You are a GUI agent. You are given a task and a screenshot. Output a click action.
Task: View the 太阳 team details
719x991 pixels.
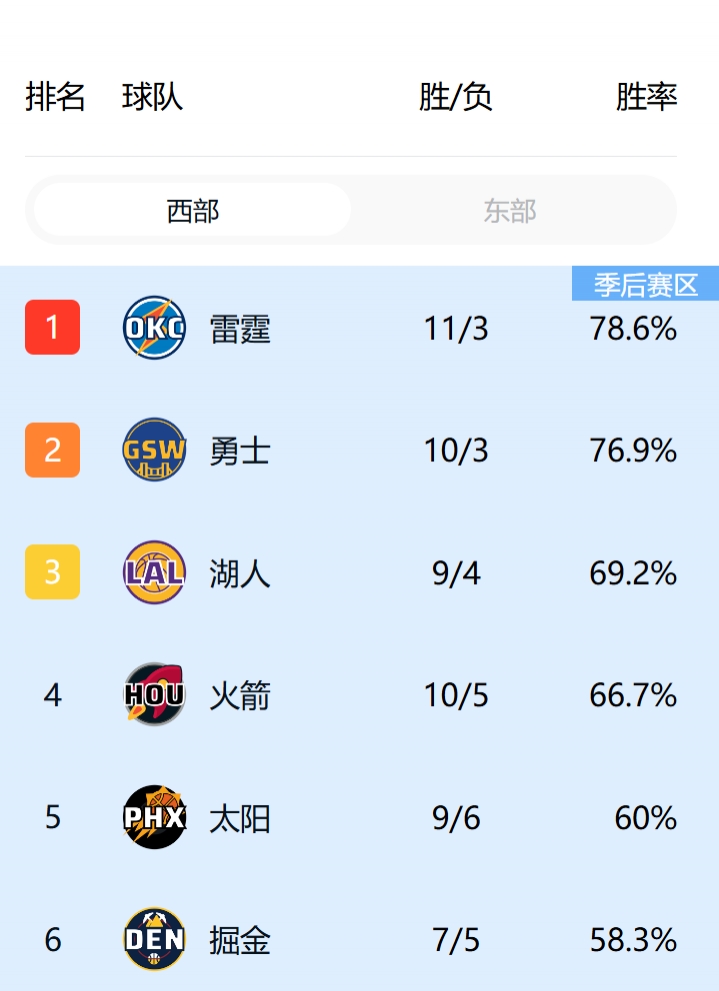(x=240, y=818)
